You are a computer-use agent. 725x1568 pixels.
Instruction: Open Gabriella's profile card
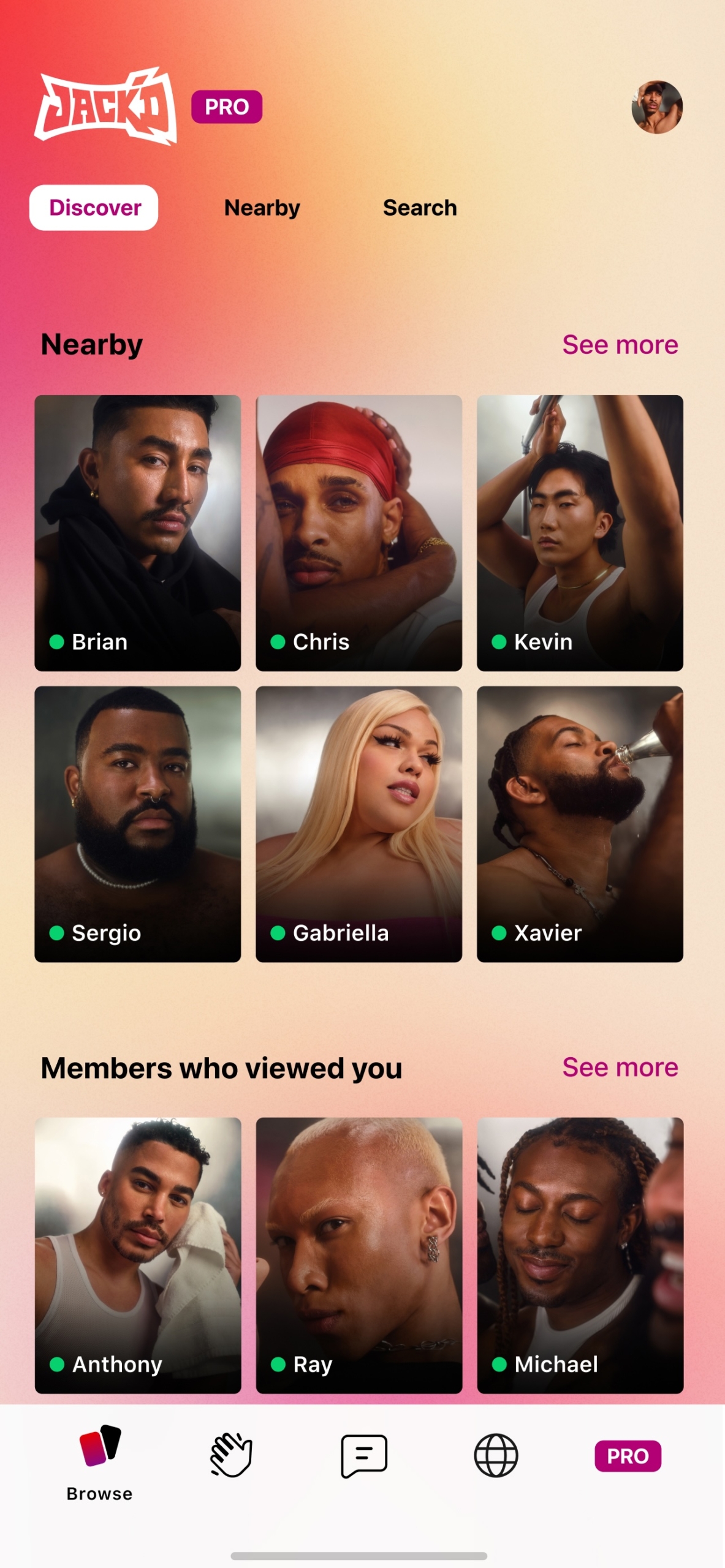(x=359, y=823)
